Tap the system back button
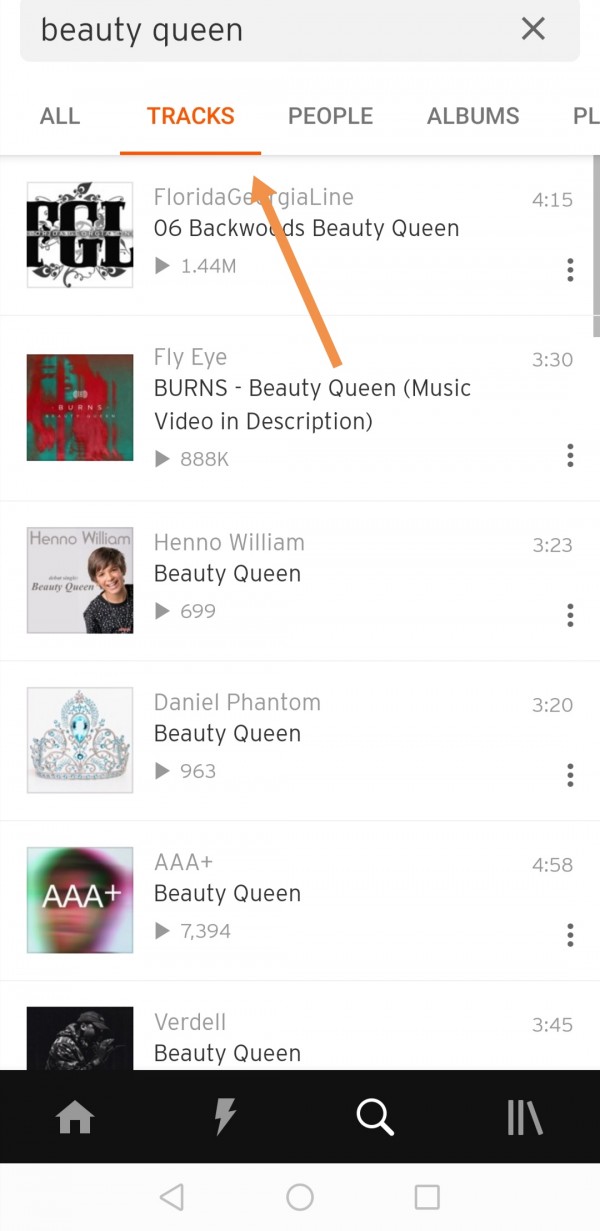Viewport: 600px width, 1231px height. tap(172, 1197)
